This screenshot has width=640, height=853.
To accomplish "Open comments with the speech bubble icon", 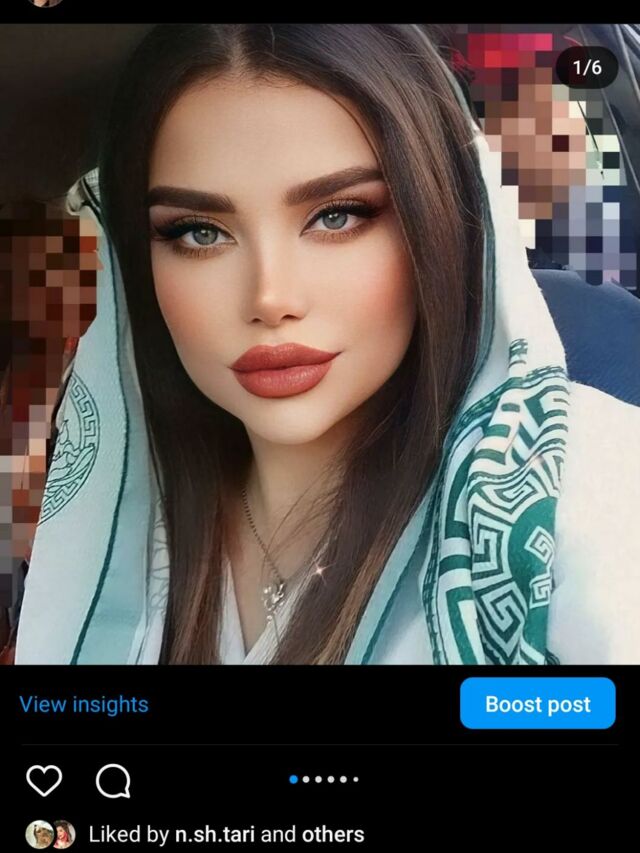I will click(113, 780).
